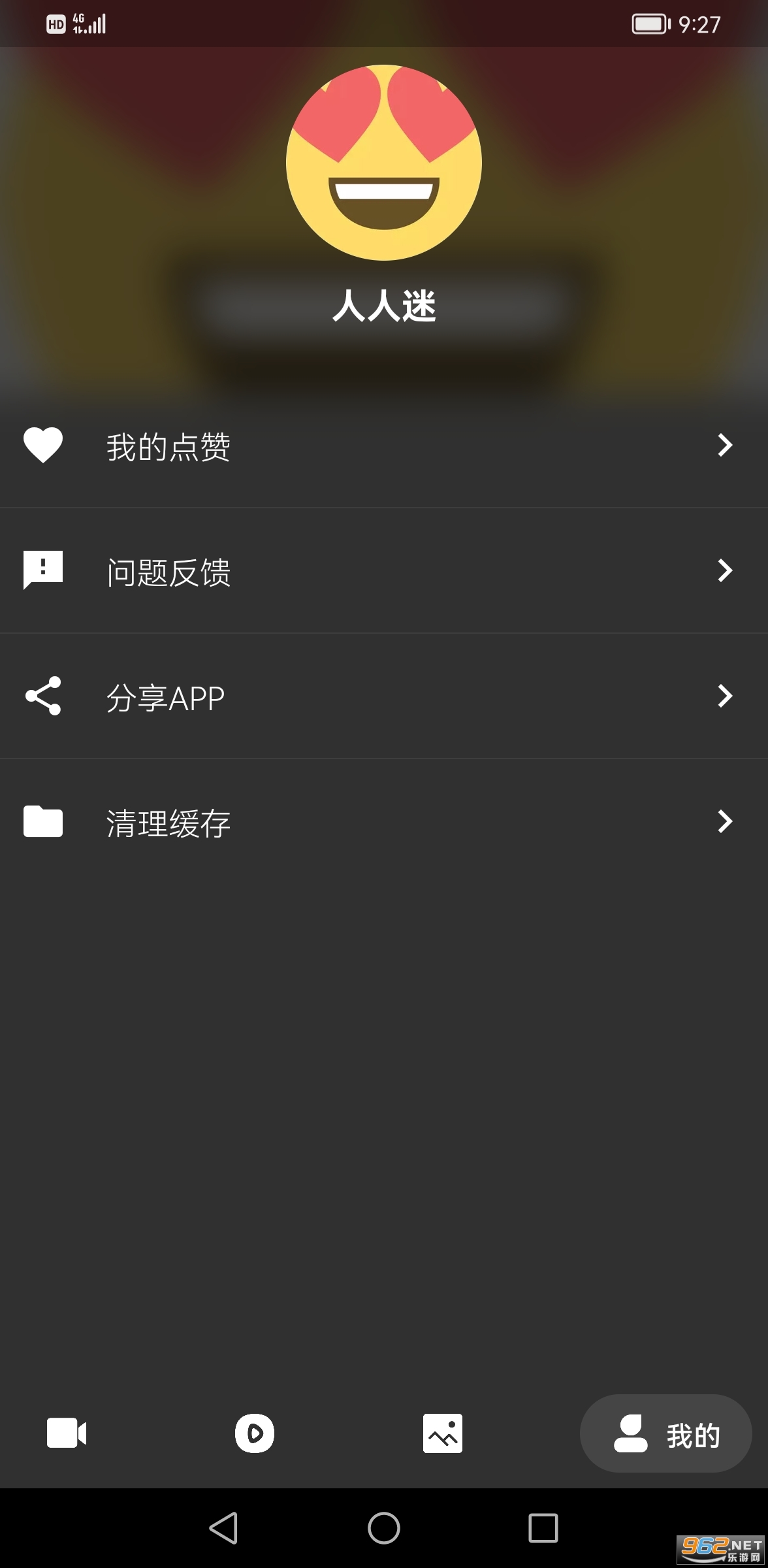The width and height of the screenshot is (768, 1568).
Task: Go back with the system back button
Action: [223, 1528]
